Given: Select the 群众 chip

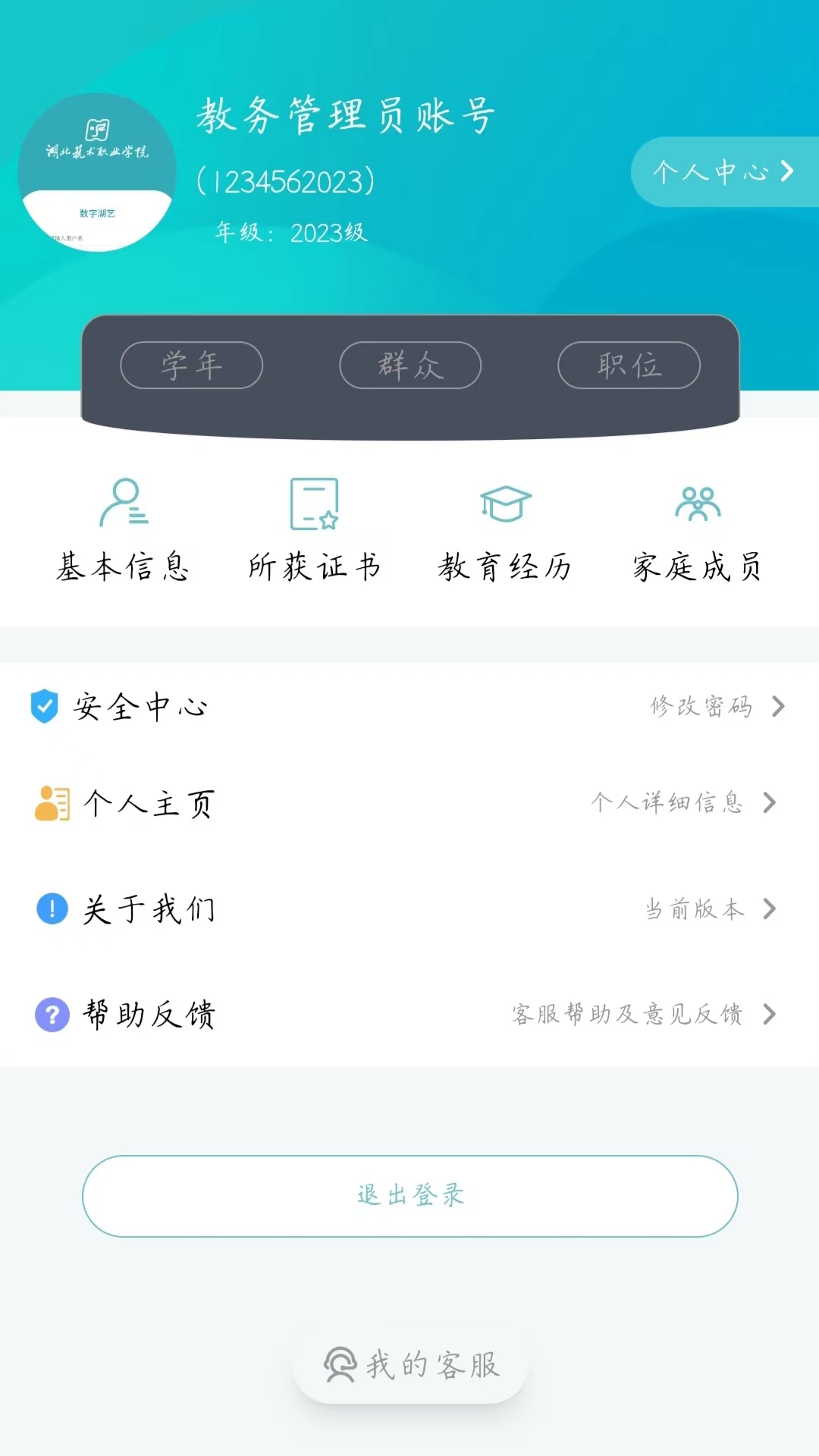Looking at the screenshot, I should (x=410, y=366).
